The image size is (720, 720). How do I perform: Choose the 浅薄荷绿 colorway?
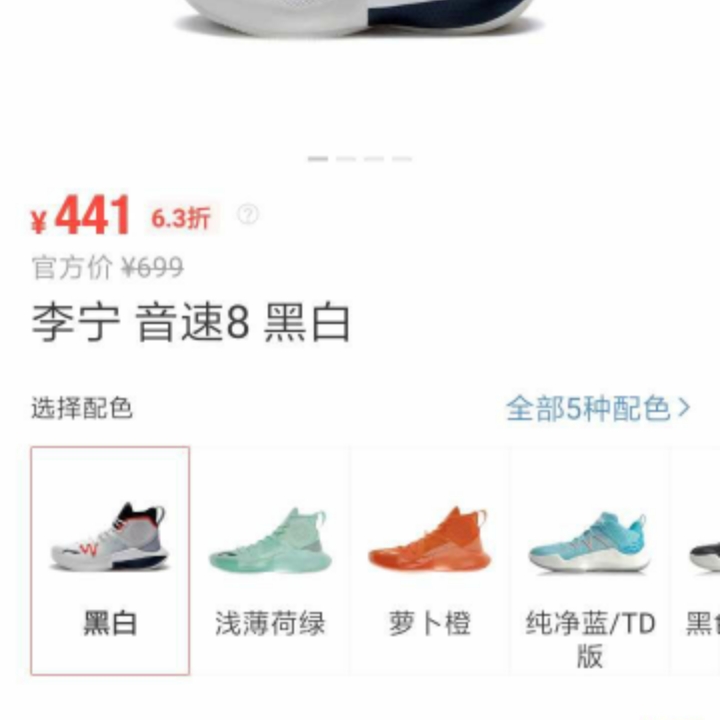pyautogui.click(x=270, y=561)
